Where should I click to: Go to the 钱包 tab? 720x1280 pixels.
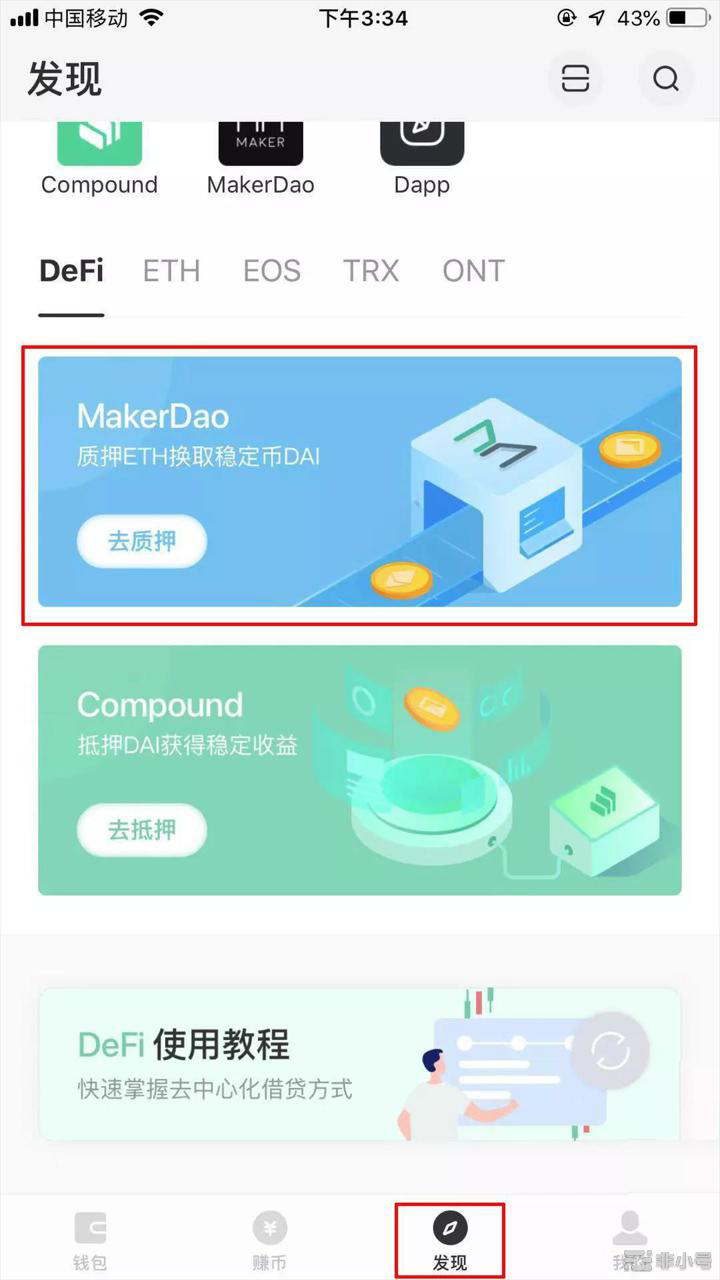(90, 1240)
